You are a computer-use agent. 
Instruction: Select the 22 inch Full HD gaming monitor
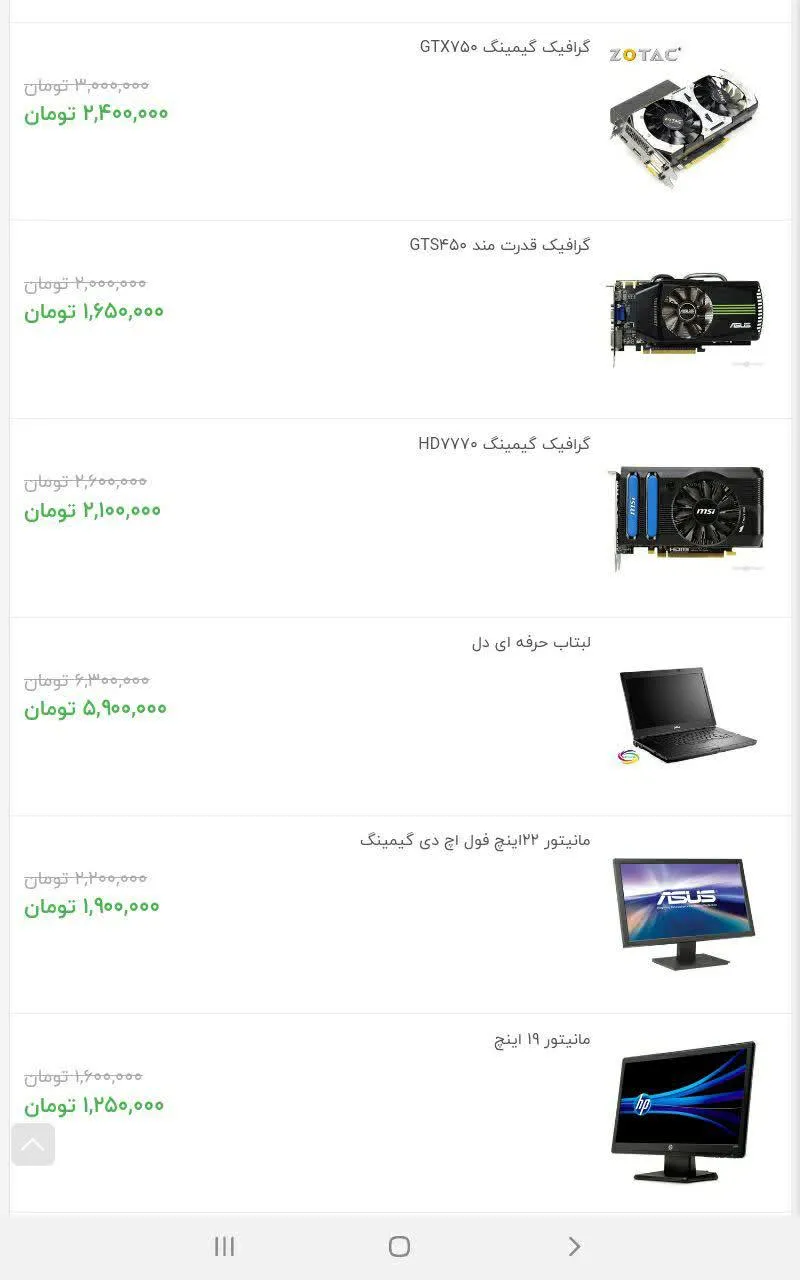click(475, 840)
